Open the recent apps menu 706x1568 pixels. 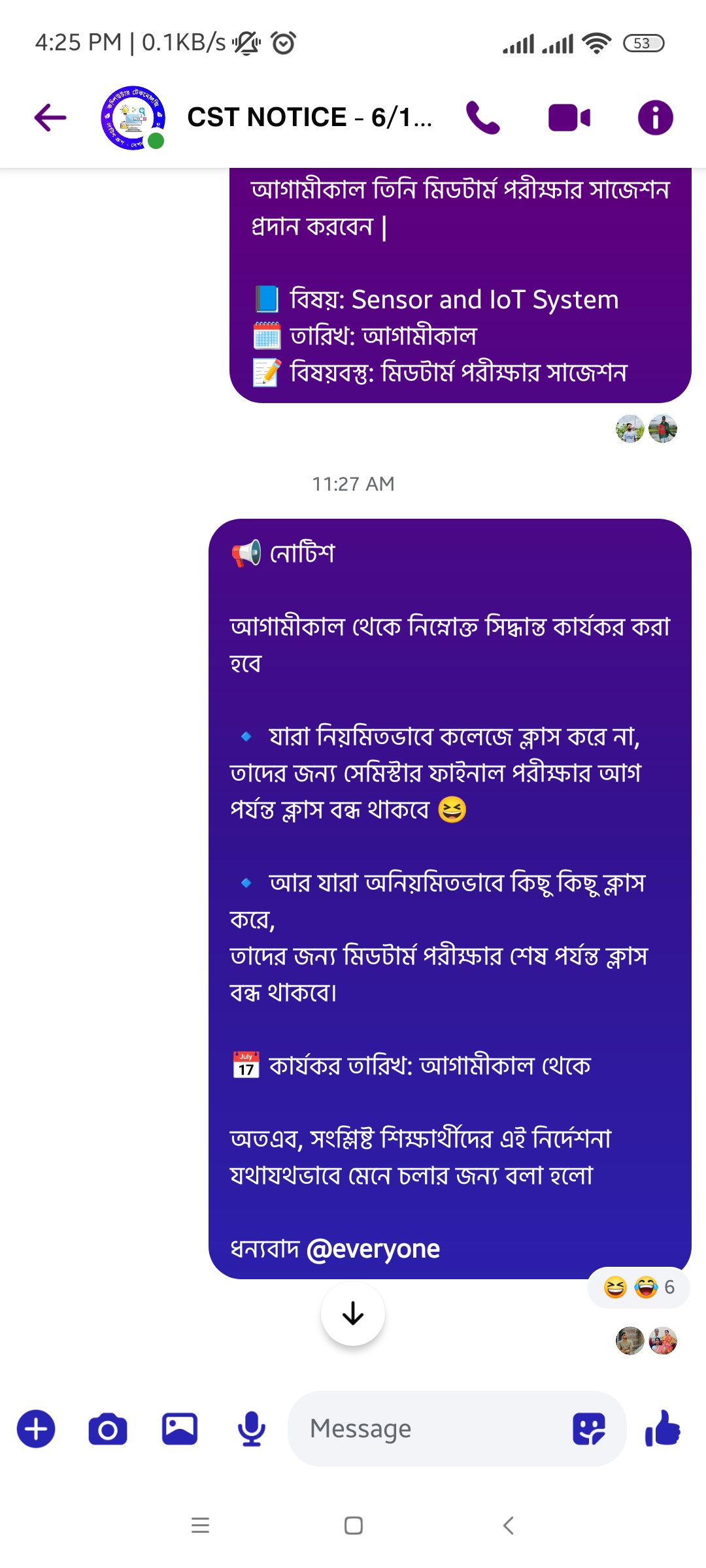coord(200,1526)
